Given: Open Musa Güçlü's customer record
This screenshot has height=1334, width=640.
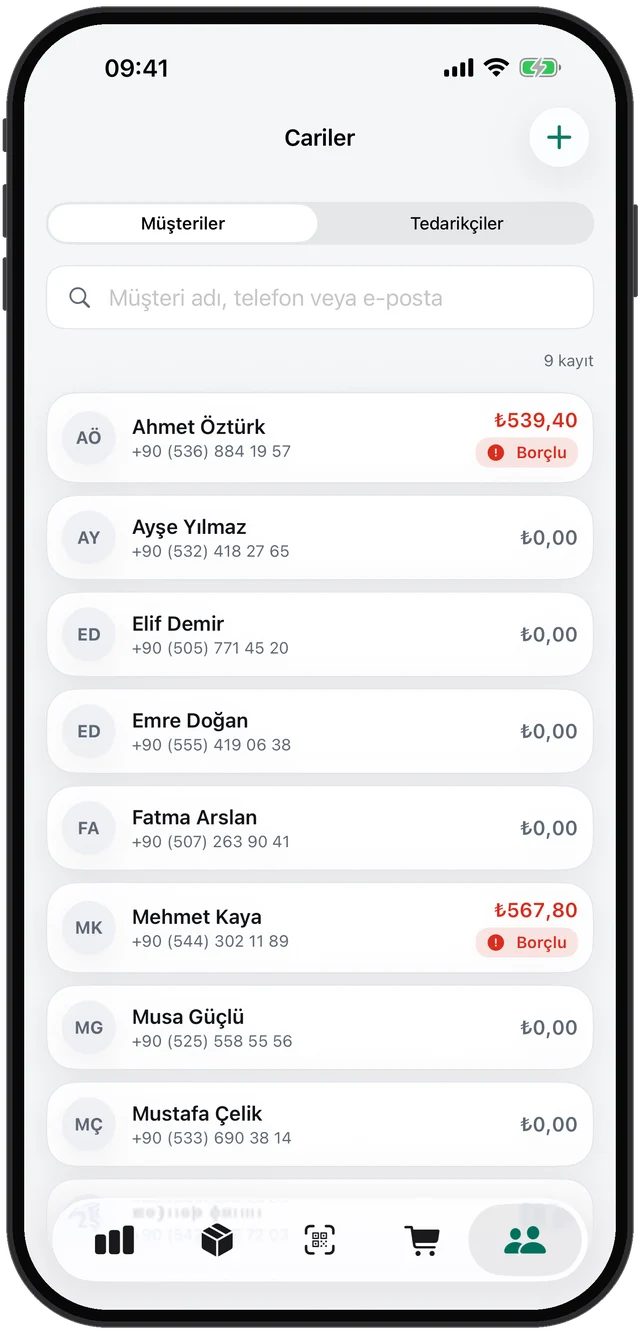Looking at the screenshot, I should point(320,1028).
